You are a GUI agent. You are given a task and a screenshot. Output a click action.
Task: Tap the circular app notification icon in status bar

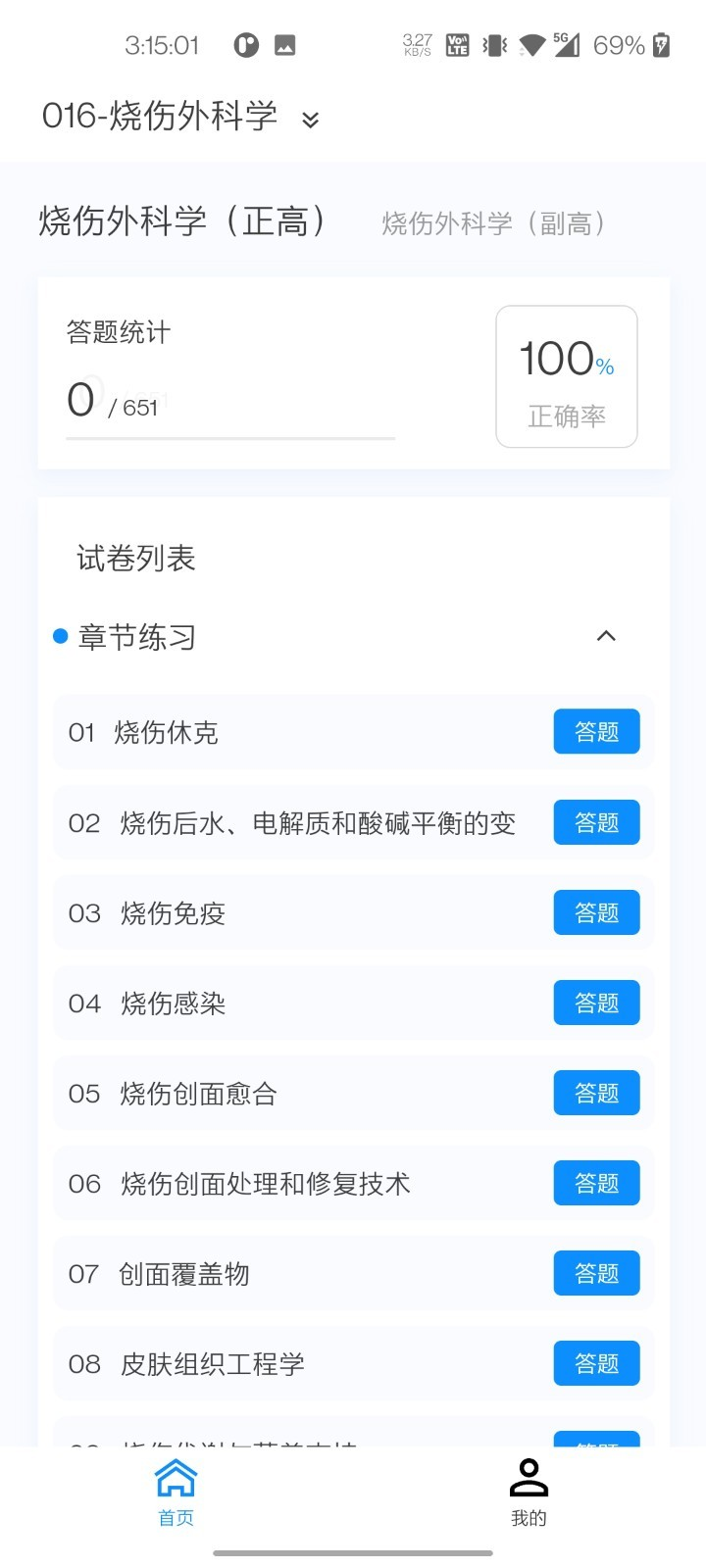click(245, 44)
